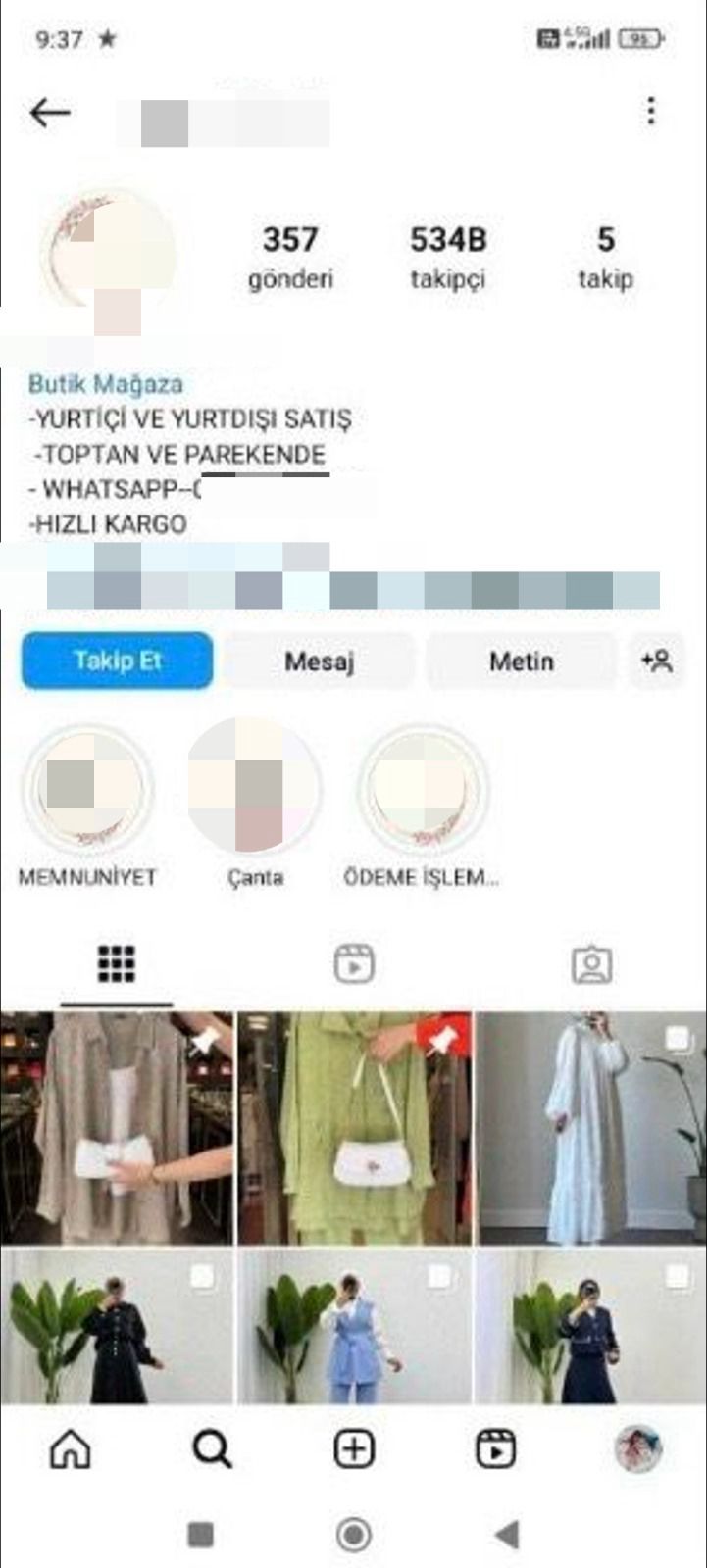Tap the Takip Et follow button
This screenshot has width=707, height=1568.
118,661
